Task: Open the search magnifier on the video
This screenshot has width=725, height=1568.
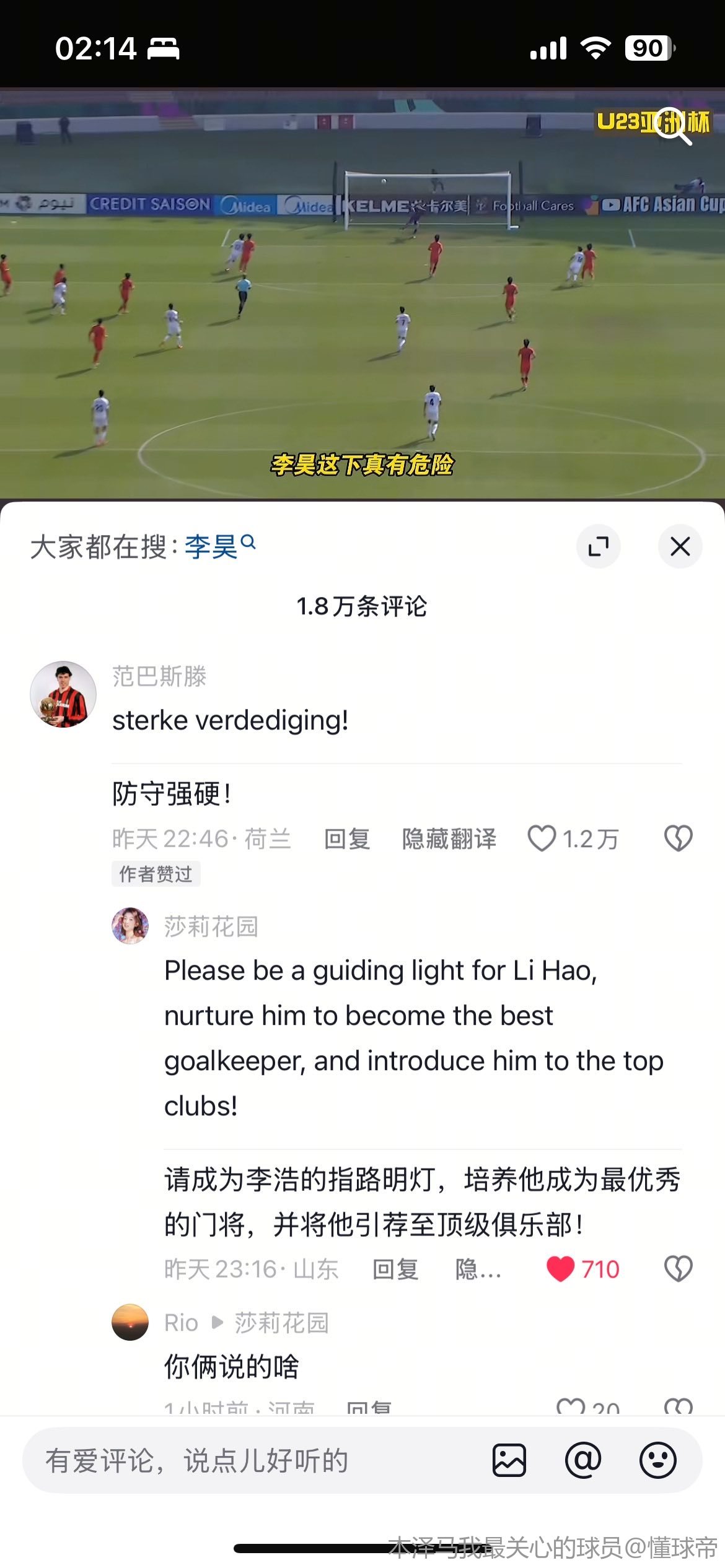Action: coord(674,125)
